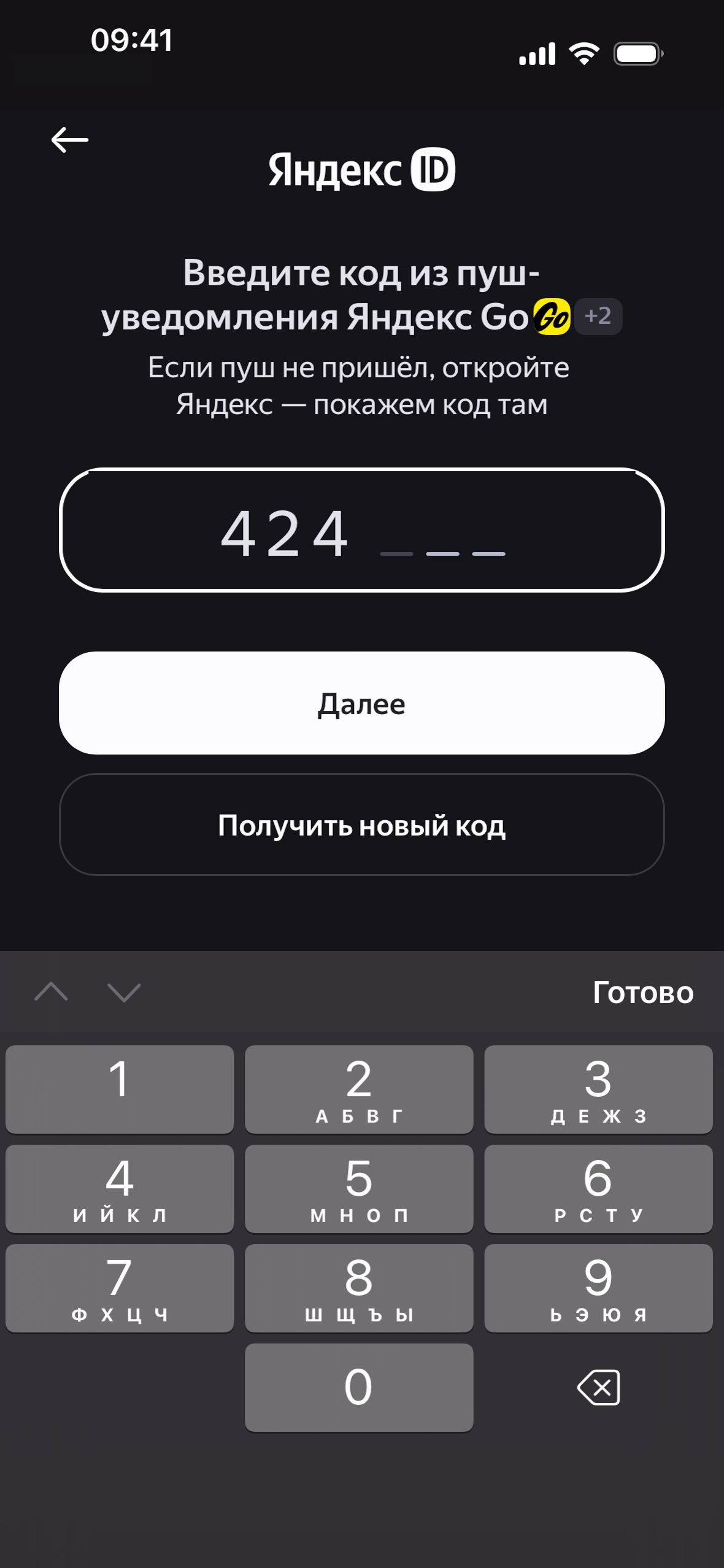The height and width of the screenshot is (1568, 724).
Task: Request a new code via Получить новый код
Action: point(362,824)
